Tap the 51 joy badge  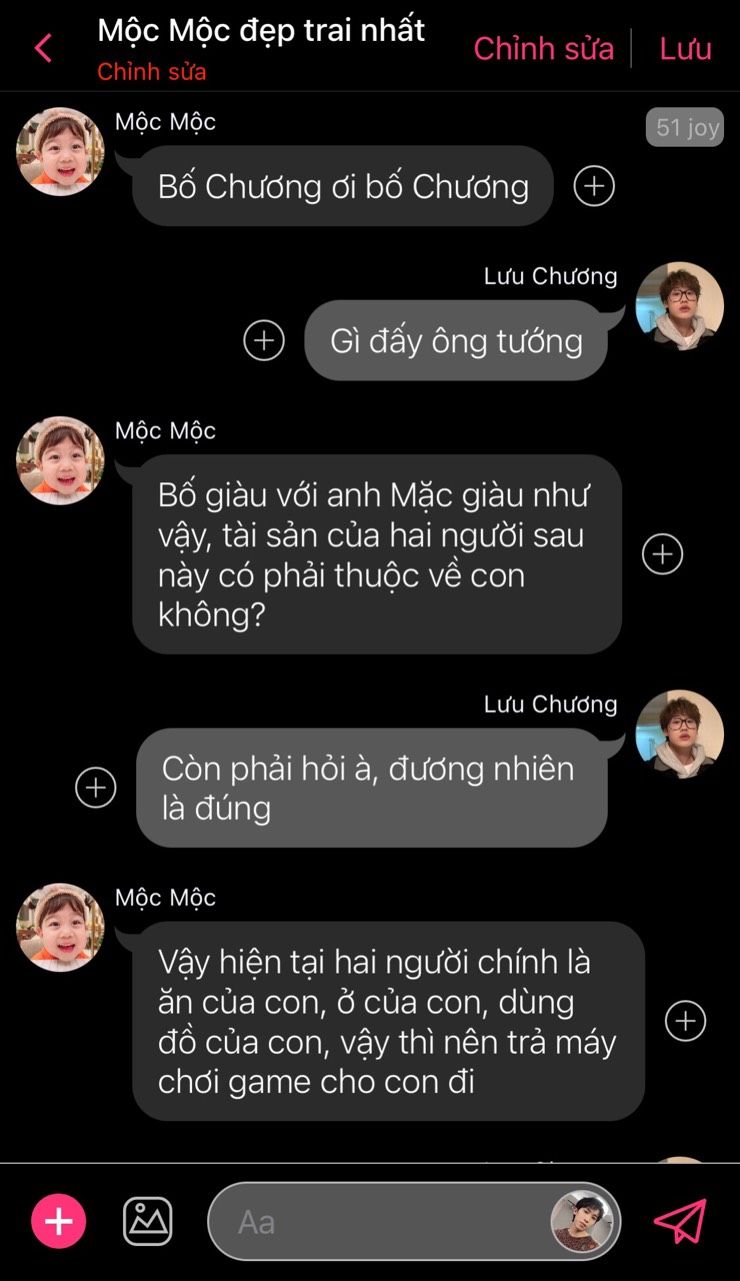685,128
